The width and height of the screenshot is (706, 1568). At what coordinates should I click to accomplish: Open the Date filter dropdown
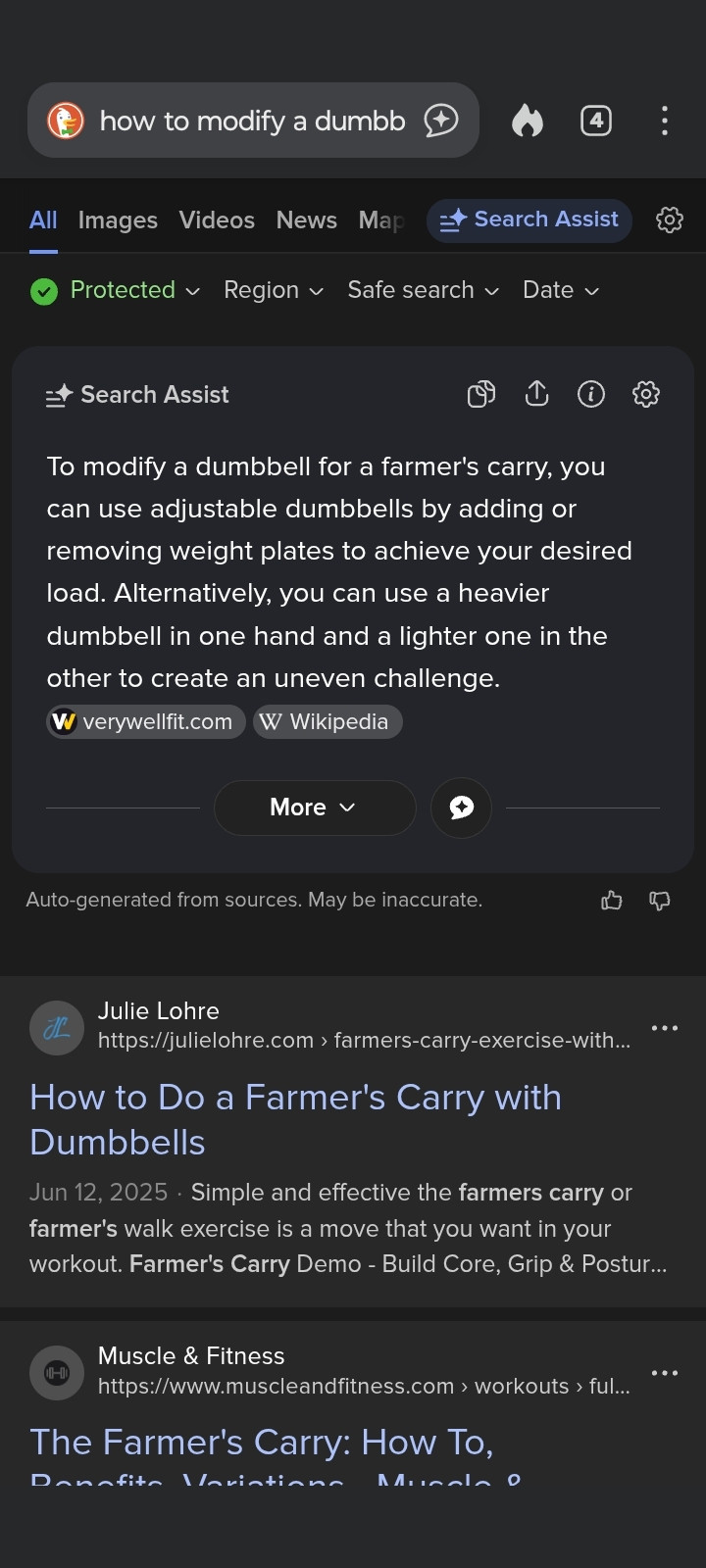[x=561, y=290]
